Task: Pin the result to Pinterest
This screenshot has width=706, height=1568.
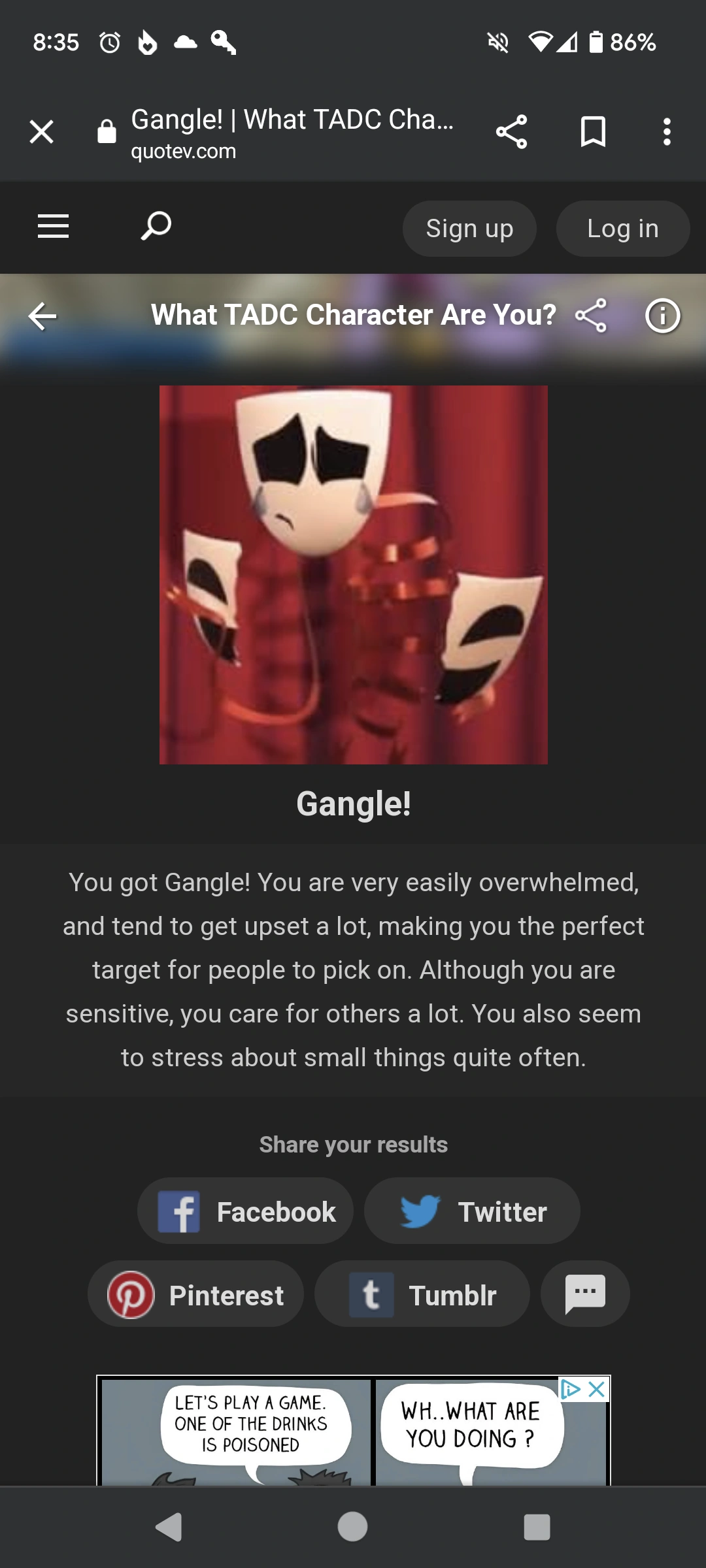Action: pyautogui.click(x=195, y=1294)
